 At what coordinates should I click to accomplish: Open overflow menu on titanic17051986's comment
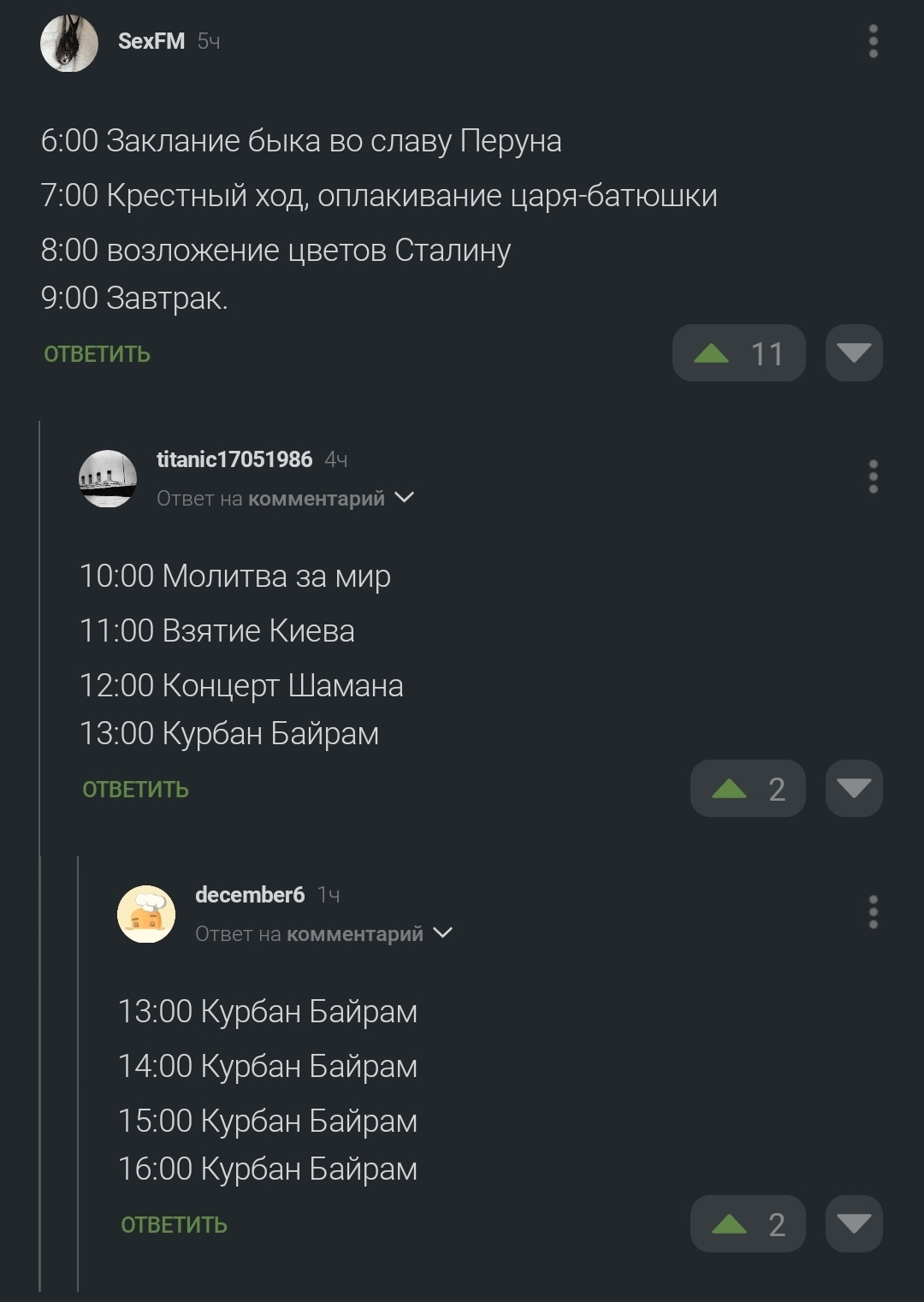(x=873, y=476)
